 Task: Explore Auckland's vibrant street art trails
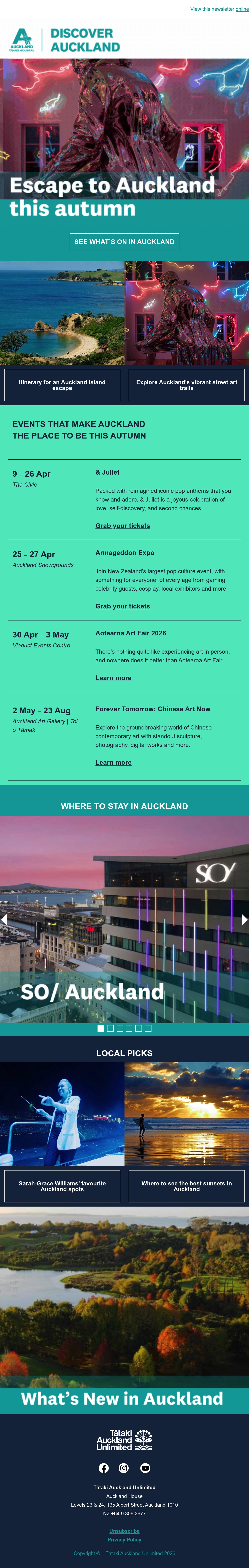tap(186, 385)
